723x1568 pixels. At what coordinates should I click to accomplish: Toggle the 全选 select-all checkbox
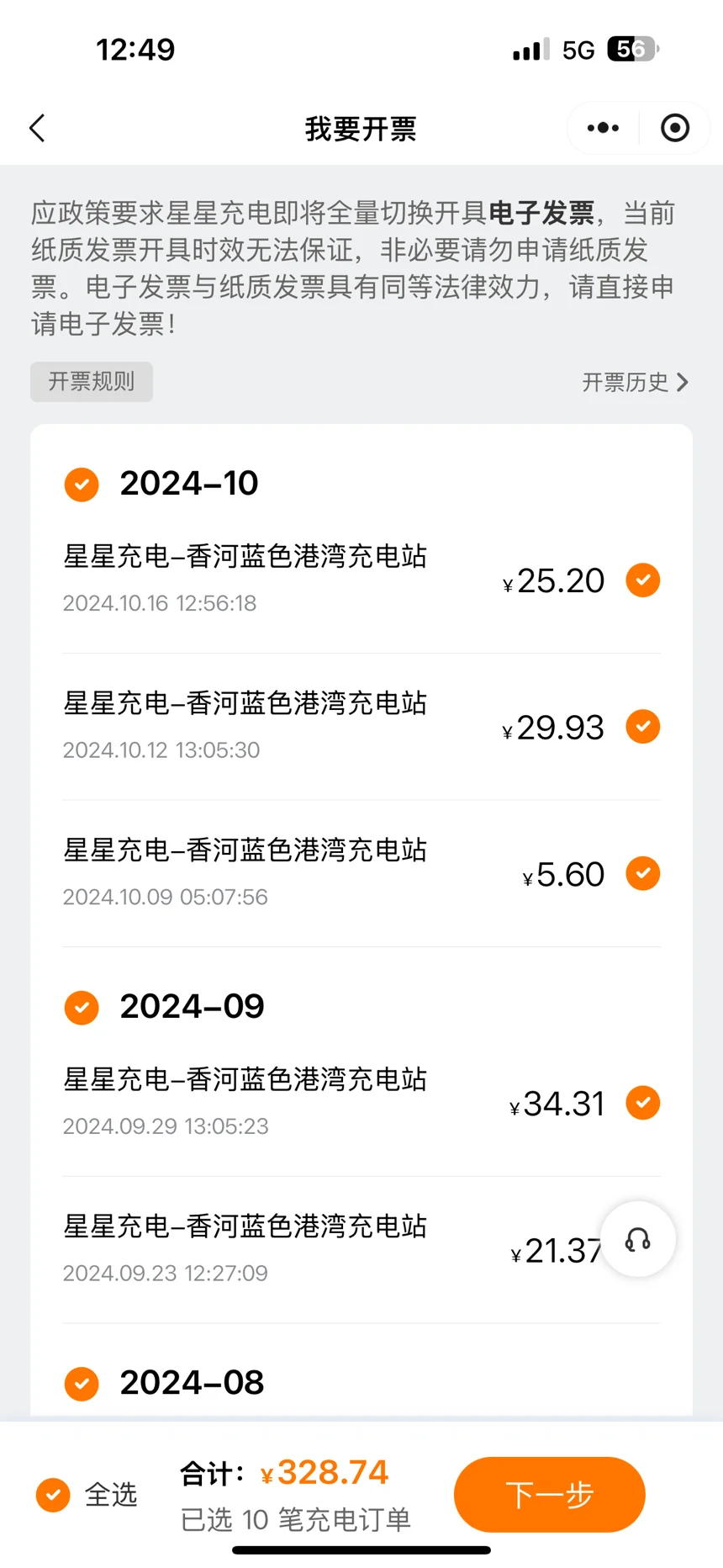point(53,1495)
